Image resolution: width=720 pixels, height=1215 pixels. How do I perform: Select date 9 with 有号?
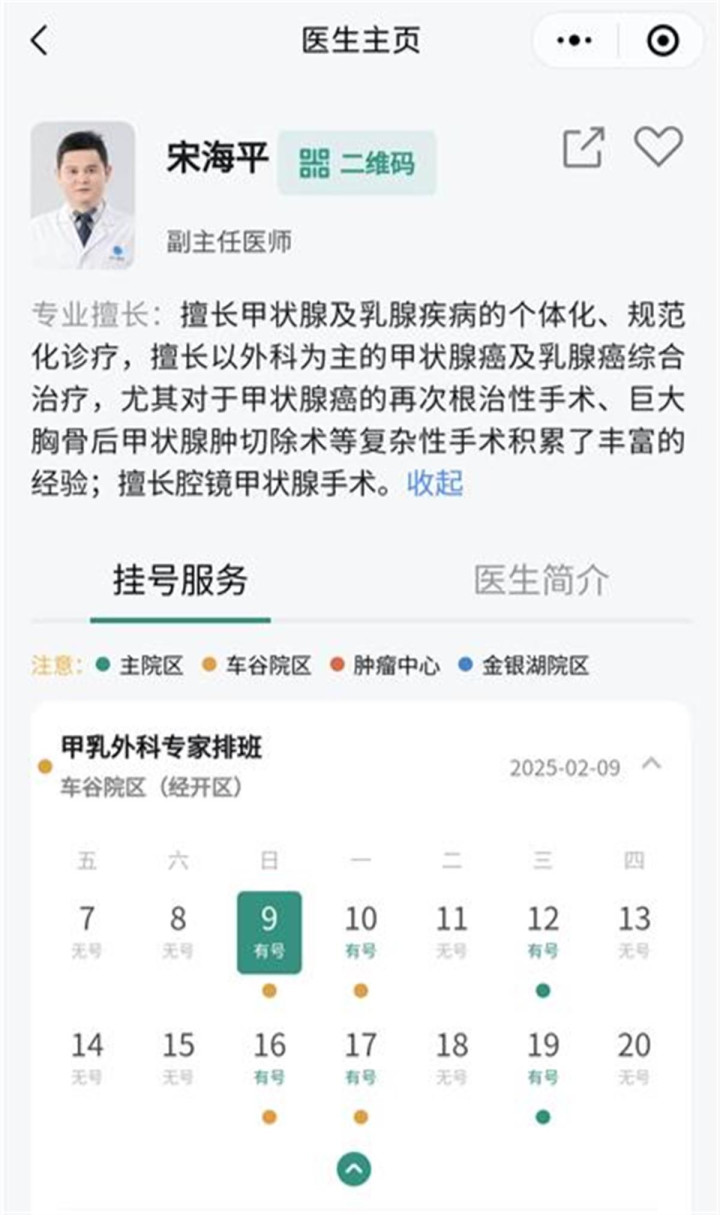(x=269, y=932)
